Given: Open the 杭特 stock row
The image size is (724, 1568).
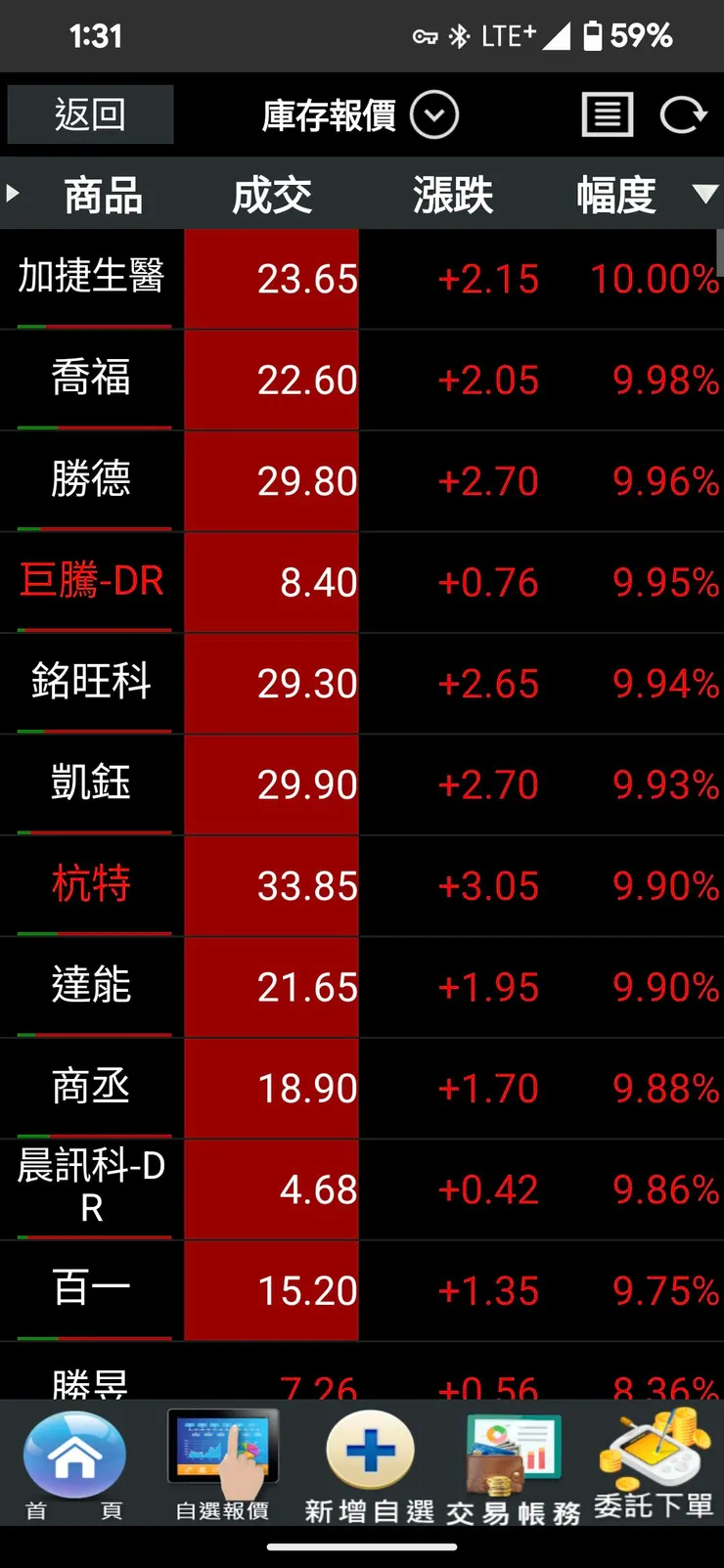Looking at the screenshot, I should [362, 885].
